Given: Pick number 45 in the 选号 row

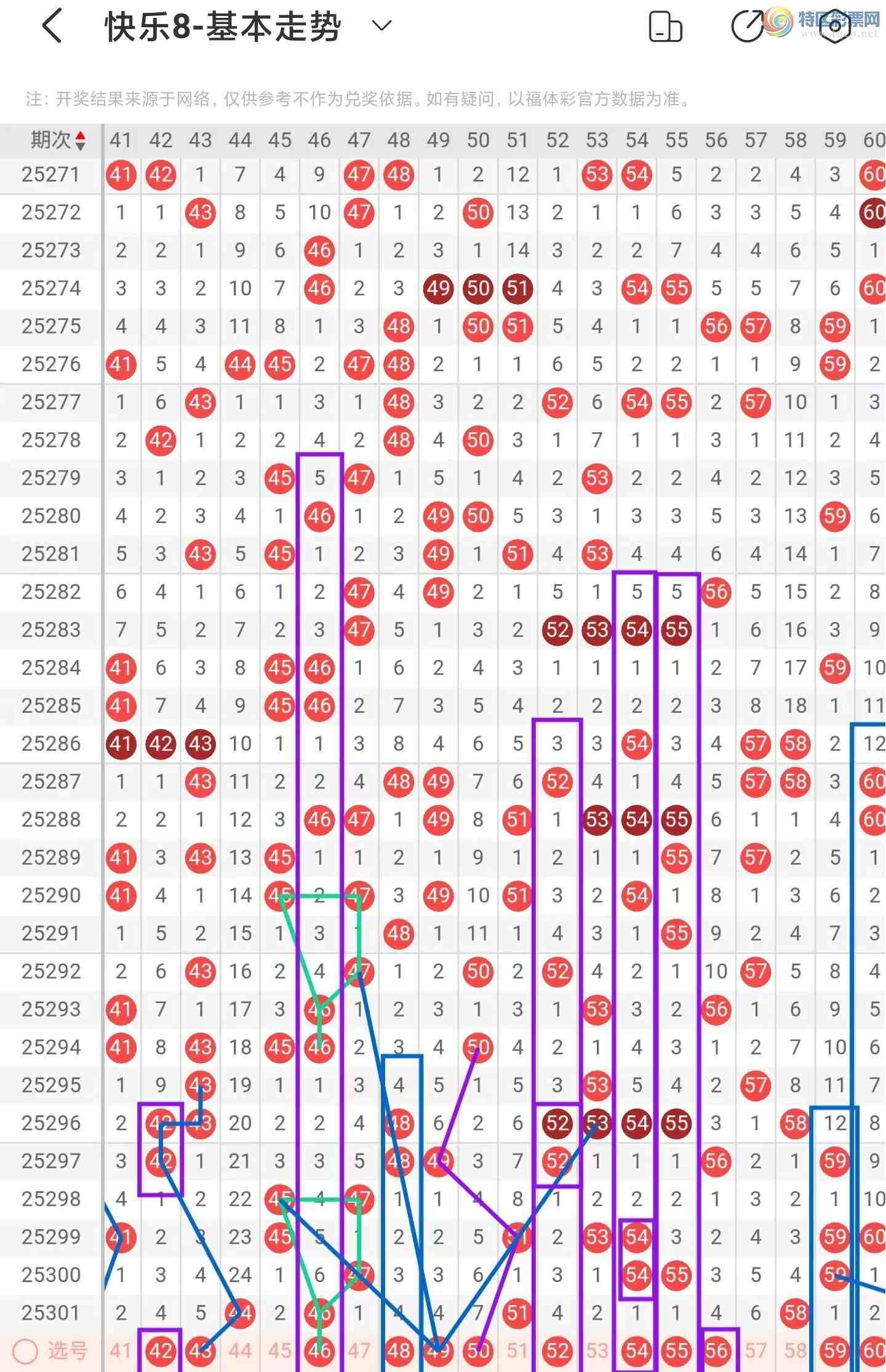Looking at the screenshot, I should point(280,1351).
